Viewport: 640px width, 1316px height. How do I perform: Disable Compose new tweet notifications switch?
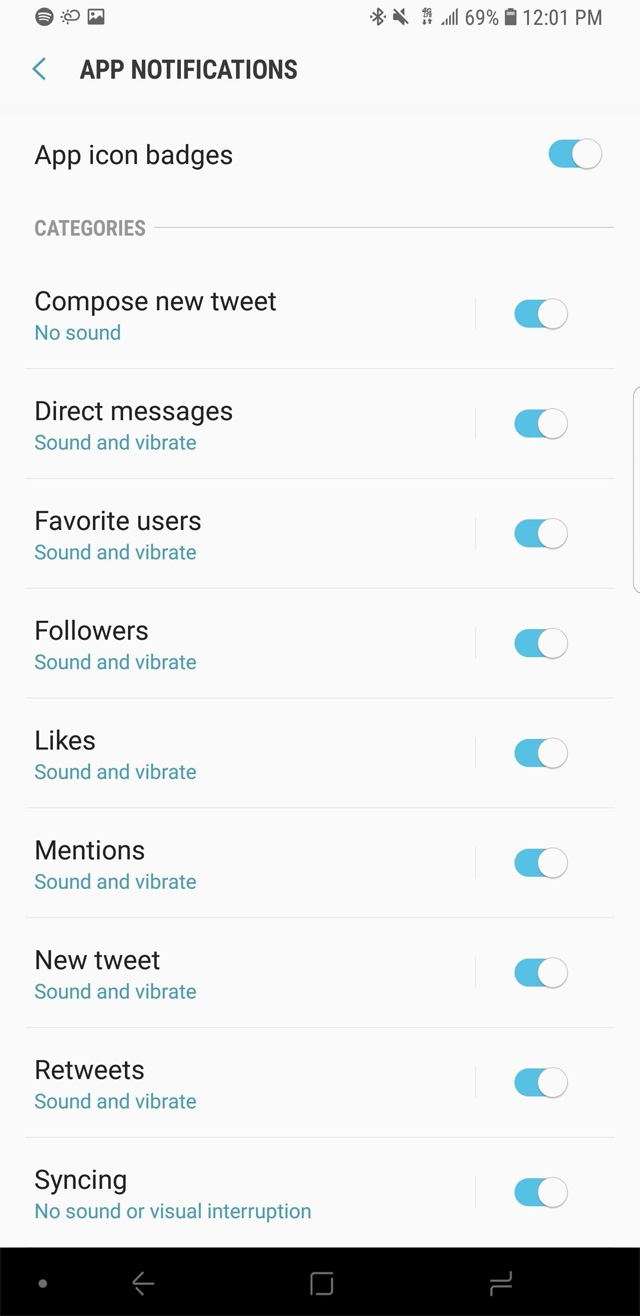pos(540,314)
